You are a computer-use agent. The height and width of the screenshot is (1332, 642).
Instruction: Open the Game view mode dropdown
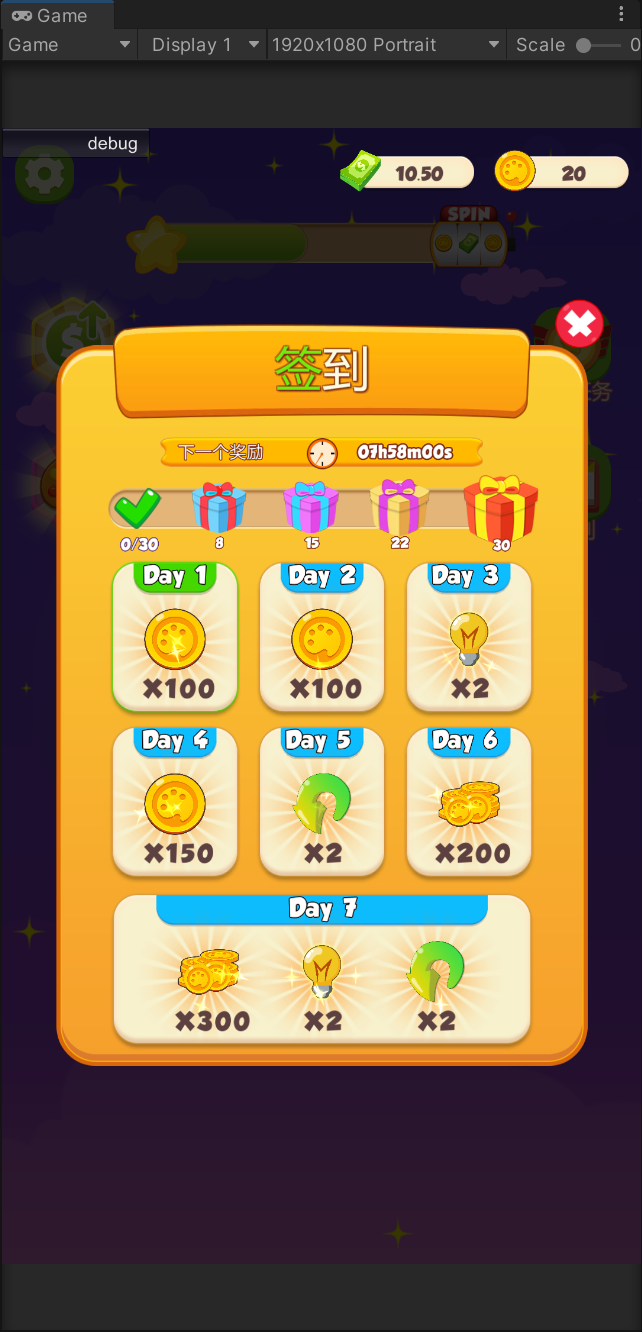pos(69,45)
